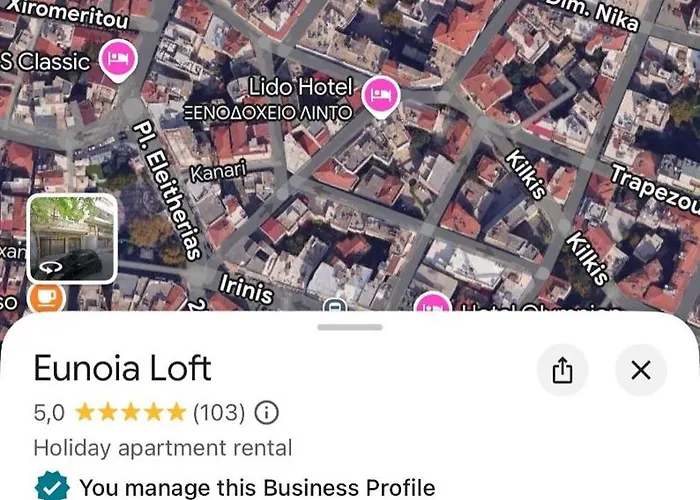Share the Eunoia Loft place
700x500 pixels.
click(x=562, y=371)
